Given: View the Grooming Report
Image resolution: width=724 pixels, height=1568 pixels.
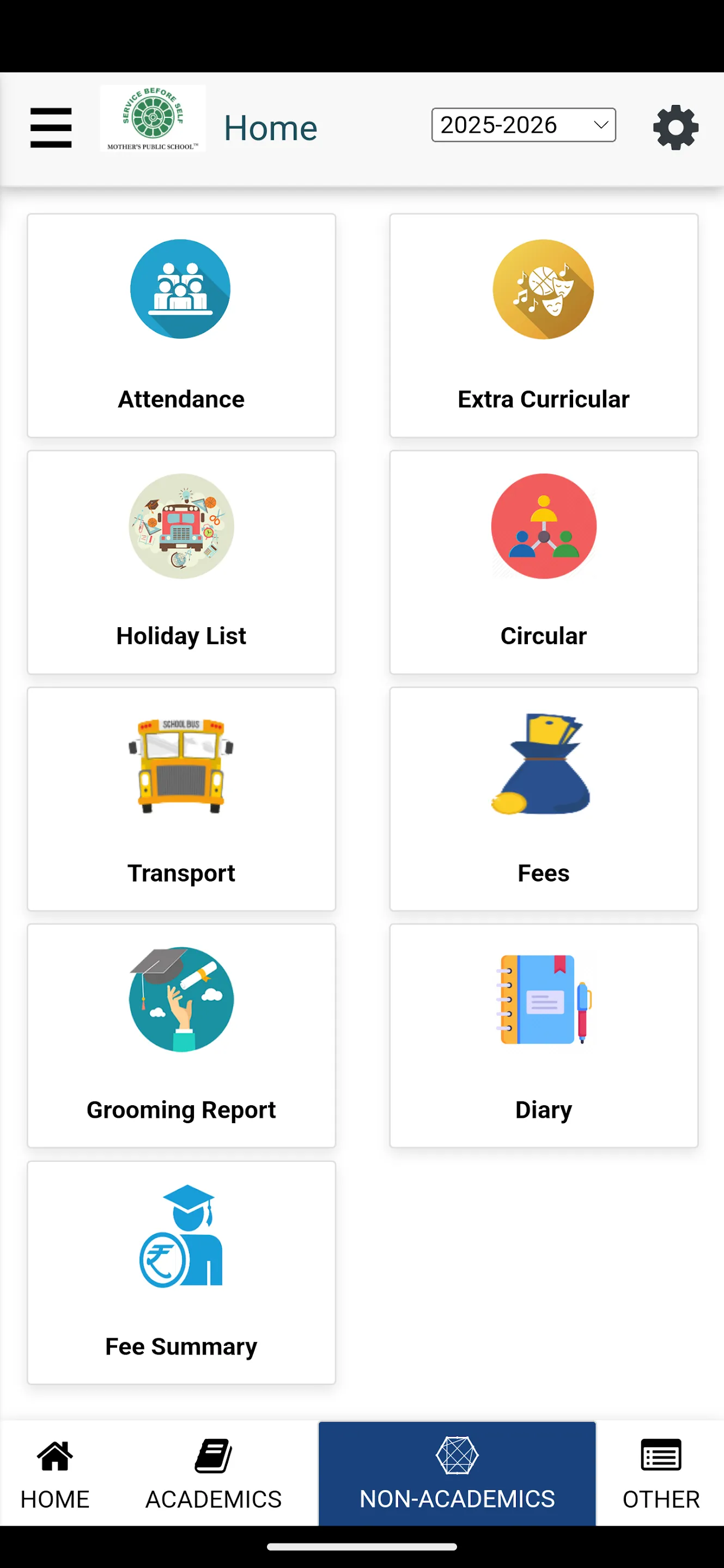Looking at the screenshot, I should tap(181, 1036).
